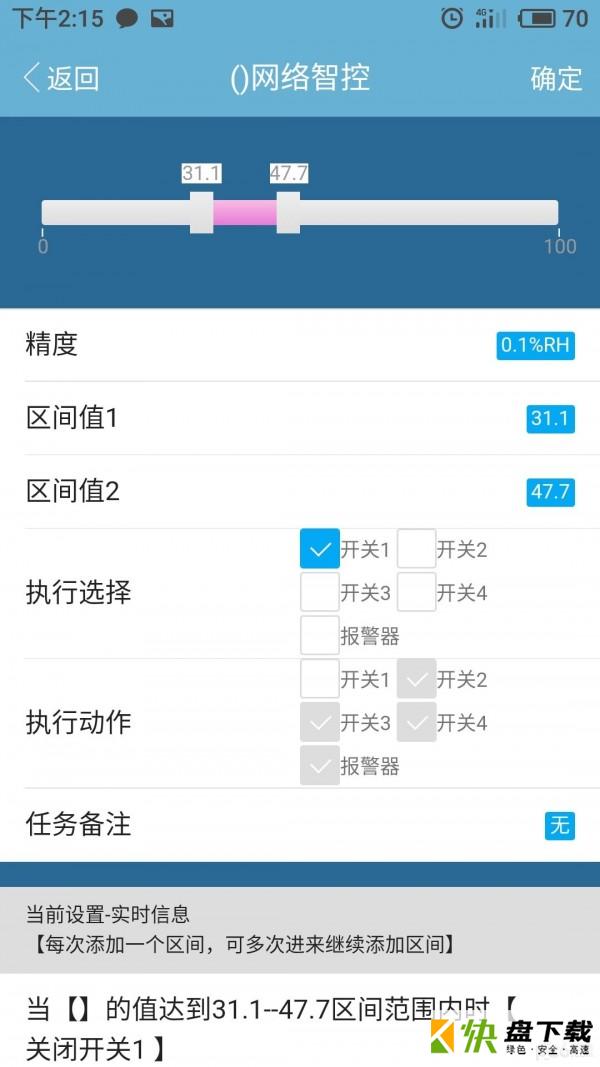Go back using 返回

point(62,78)
